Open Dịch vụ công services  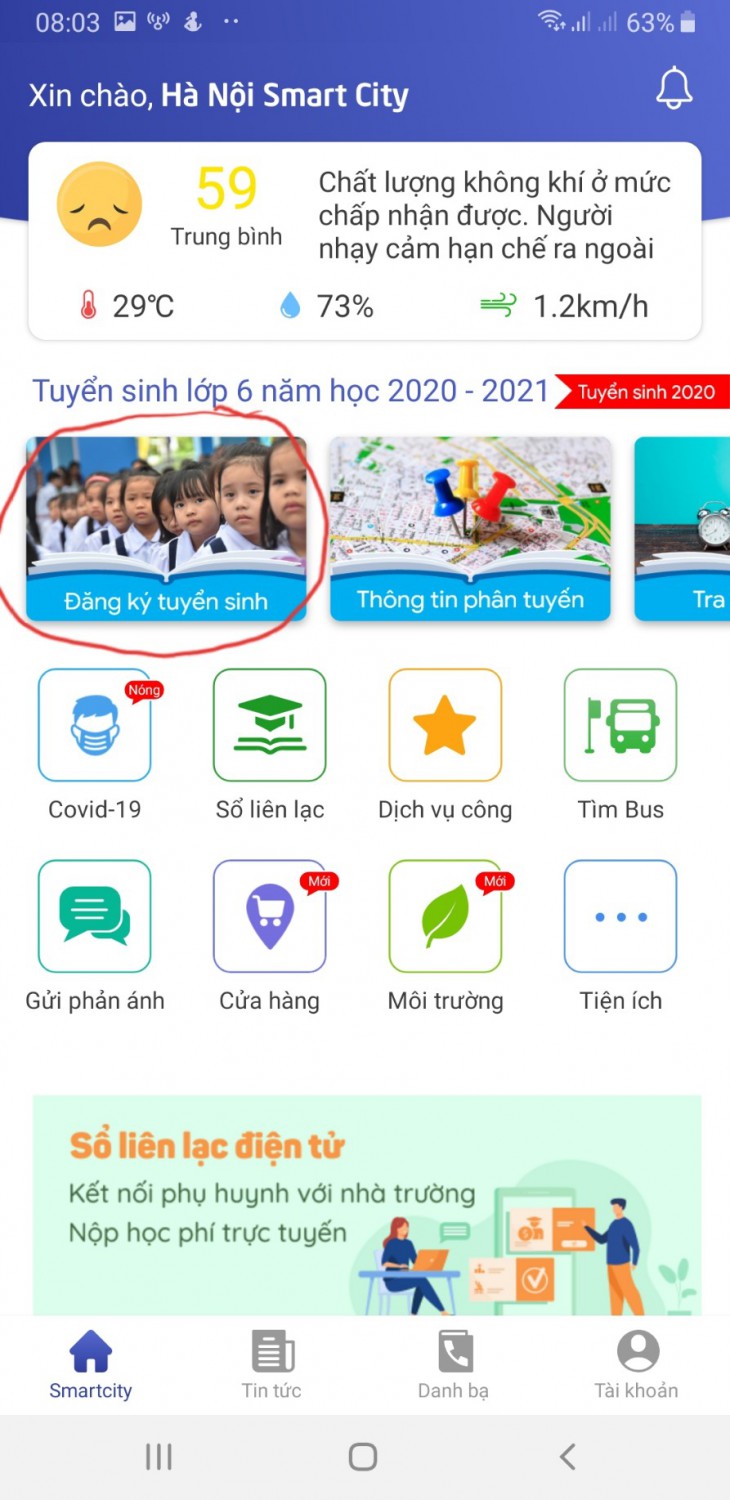[445, 726]
